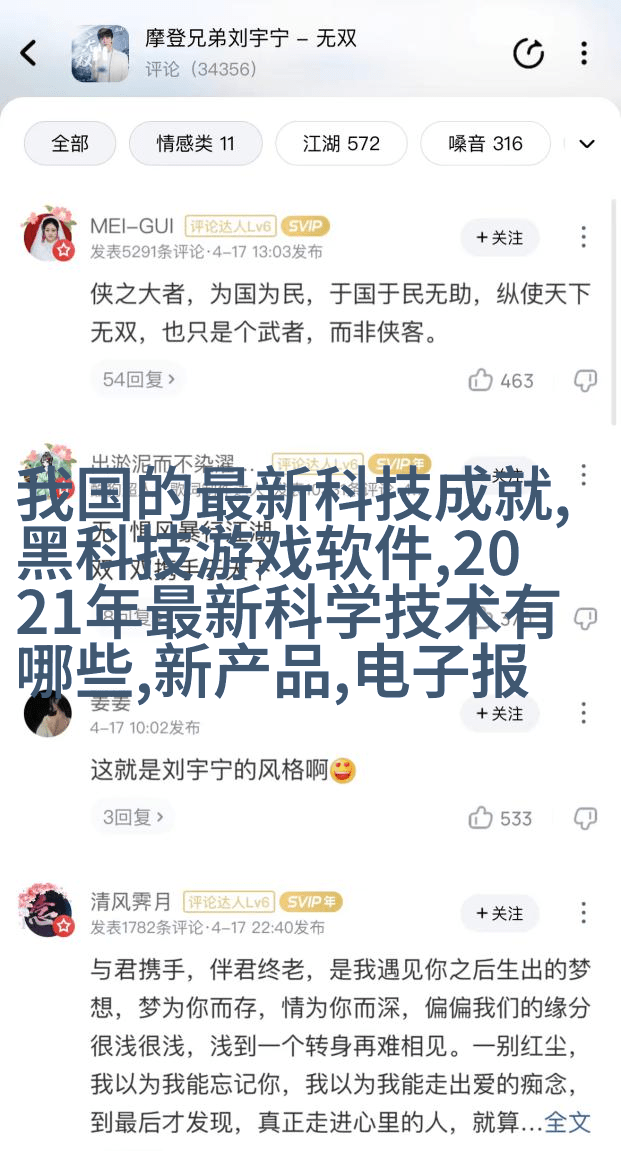Select the 全部 comment filter chip
The image size is (621, 1151).
70,144
